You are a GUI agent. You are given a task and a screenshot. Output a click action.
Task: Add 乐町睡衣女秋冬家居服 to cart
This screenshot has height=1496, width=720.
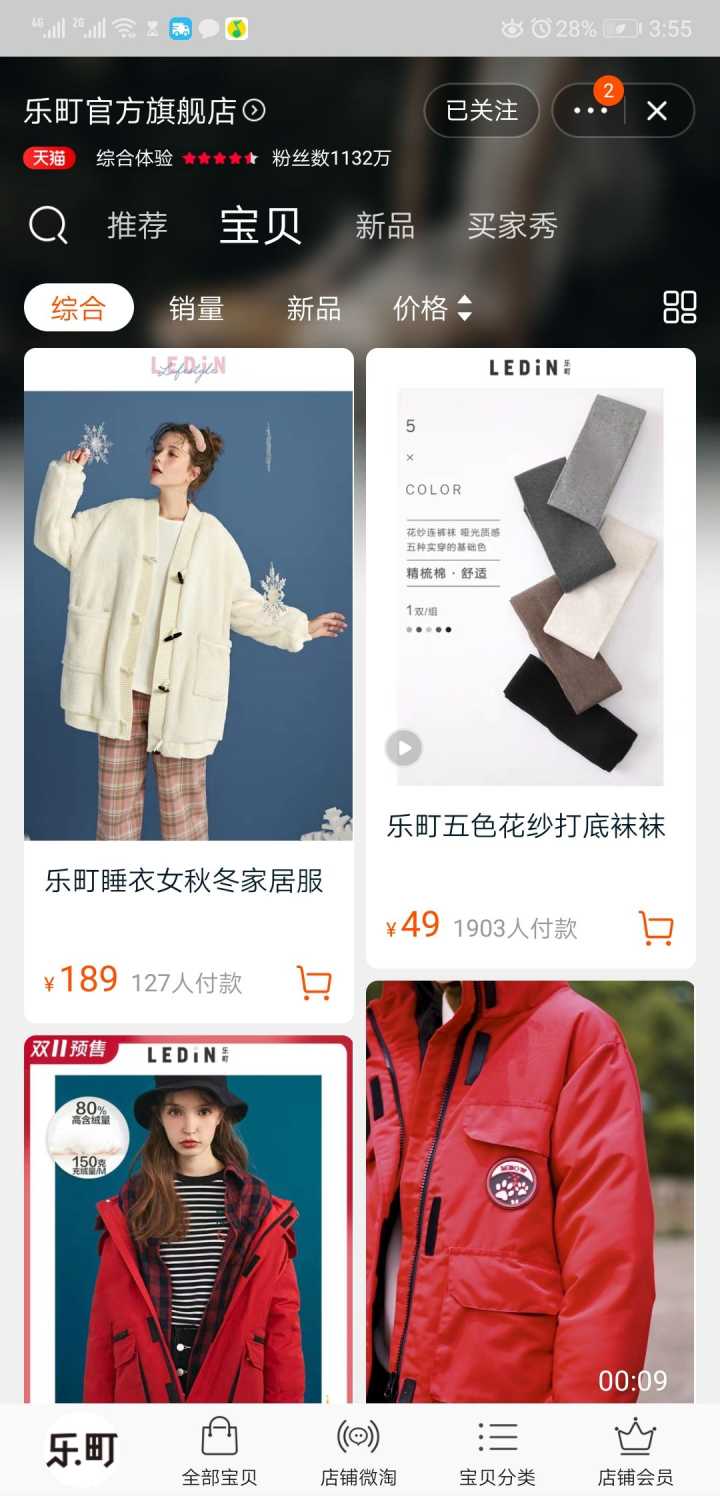pyautogui.click(x=314, y=983)
